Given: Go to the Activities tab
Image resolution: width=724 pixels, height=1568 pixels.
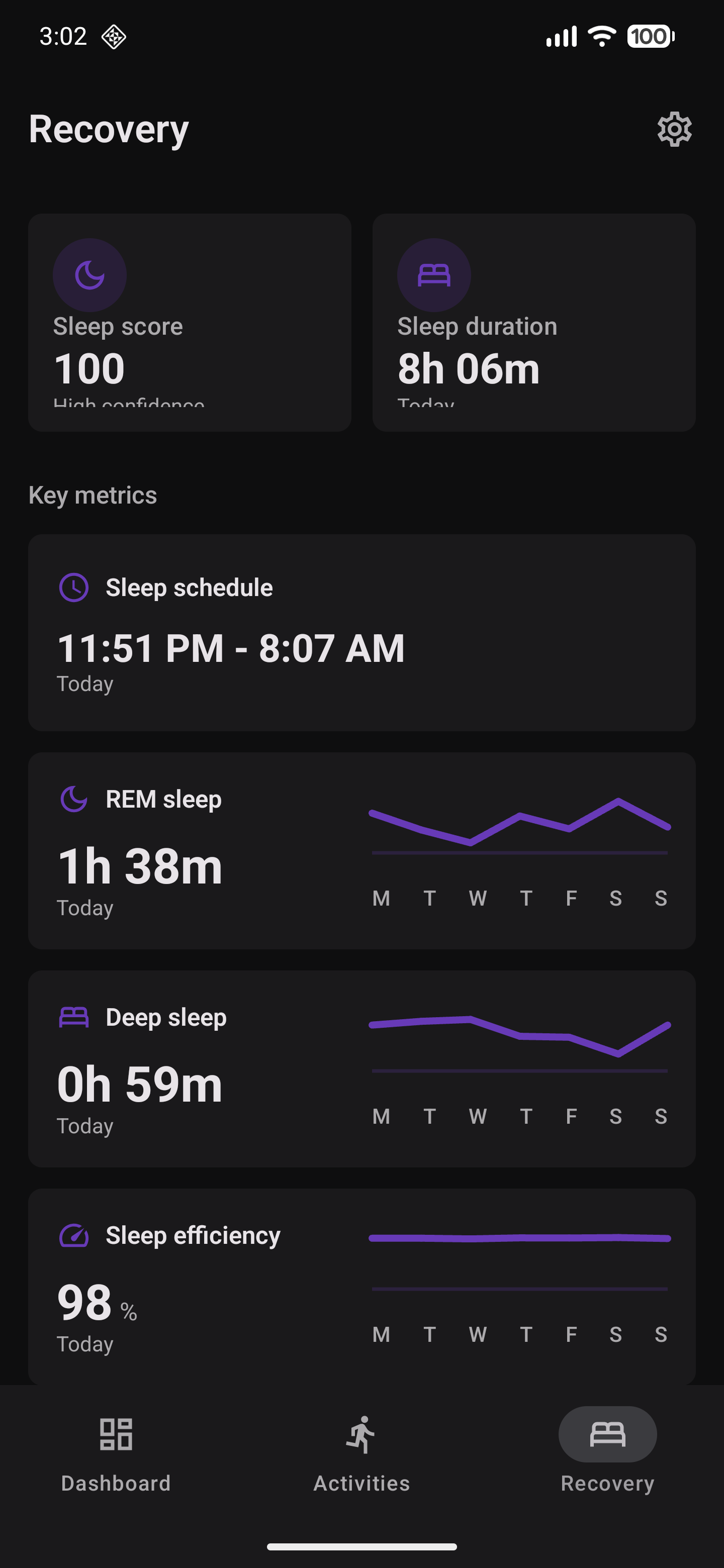Looking at the screenshot, I should pyautogui.click(x=361, y=1454).
